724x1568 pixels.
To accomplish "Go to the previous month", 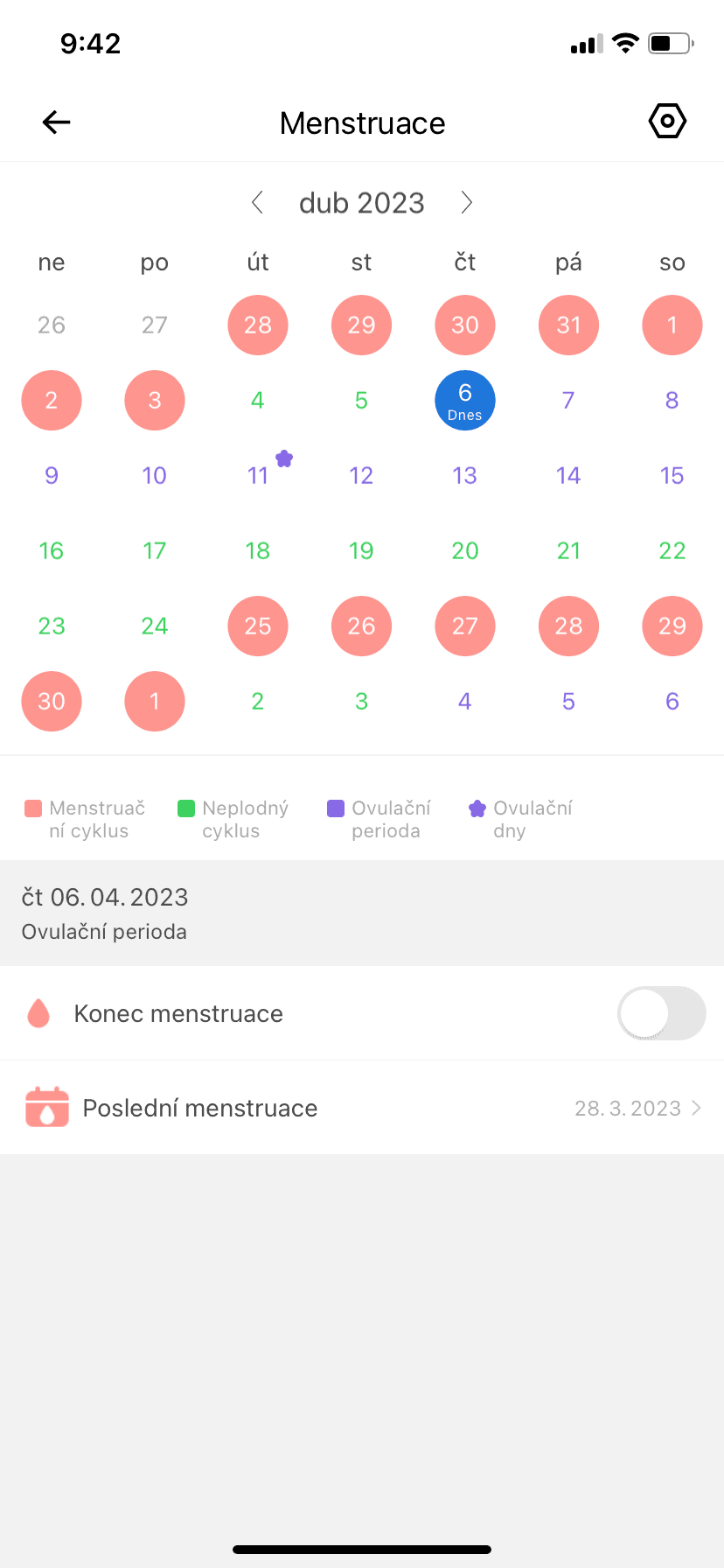I will [x=257, y=203].
